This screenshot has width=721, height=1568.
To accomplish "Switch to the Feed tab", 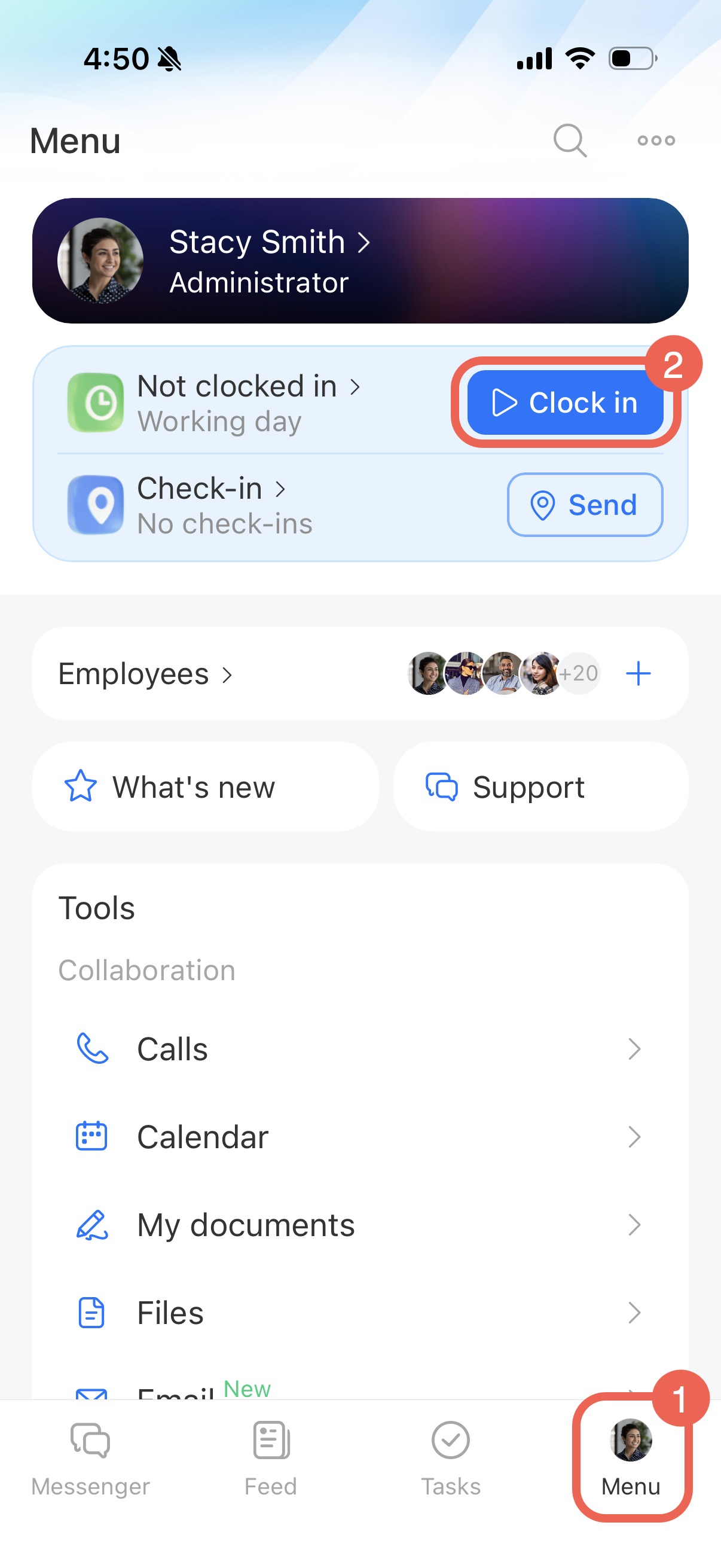I will (271, 1459).
